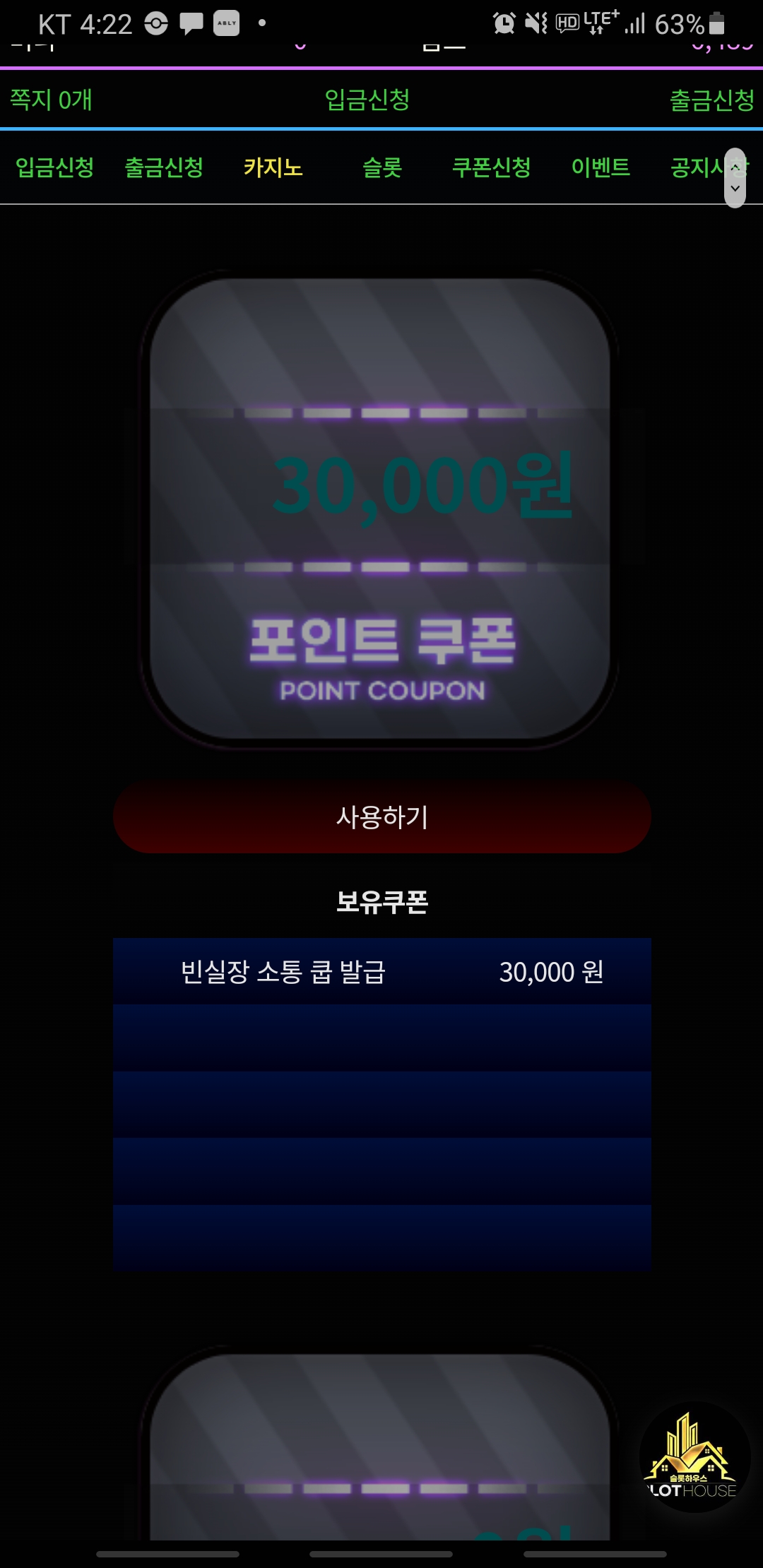This screenshot has width=763, height=1568.
Task: Switch to the 카지노 menu
Action: pyautogui.click(x=273, y=167)
